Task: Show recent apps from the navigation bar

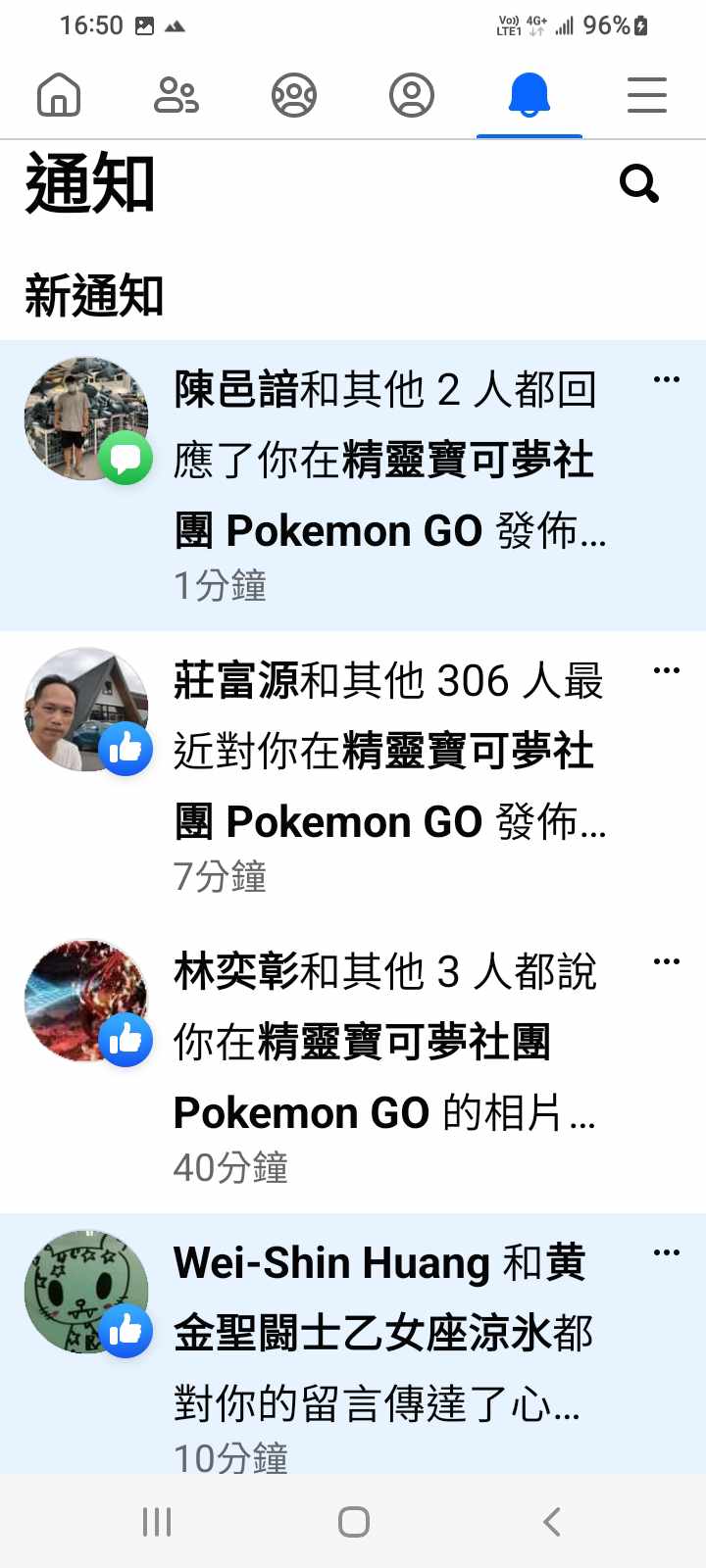Action: (x=157, y=1522)
